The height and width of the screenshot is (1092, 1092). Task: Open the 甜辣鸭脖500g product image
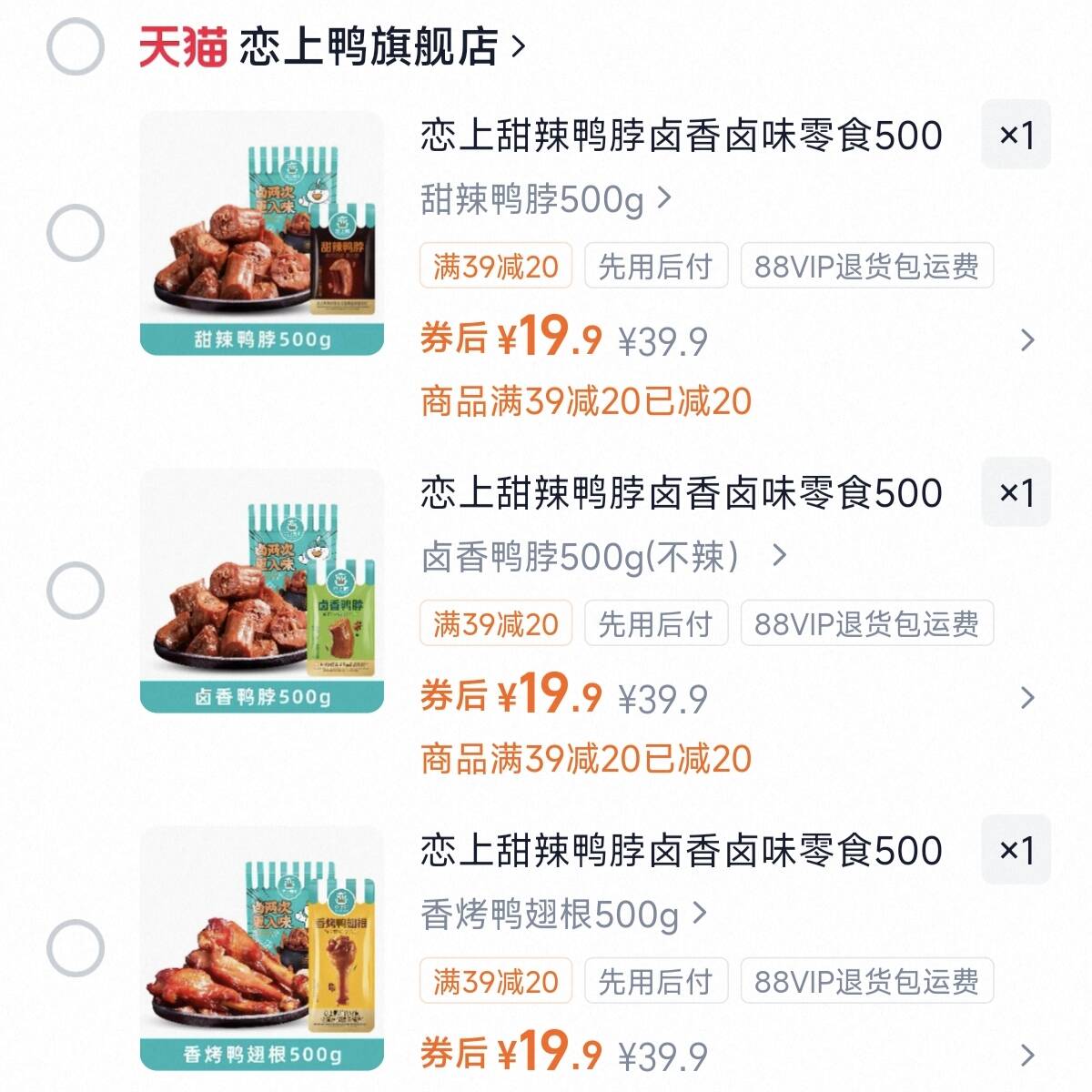(262, 233)
